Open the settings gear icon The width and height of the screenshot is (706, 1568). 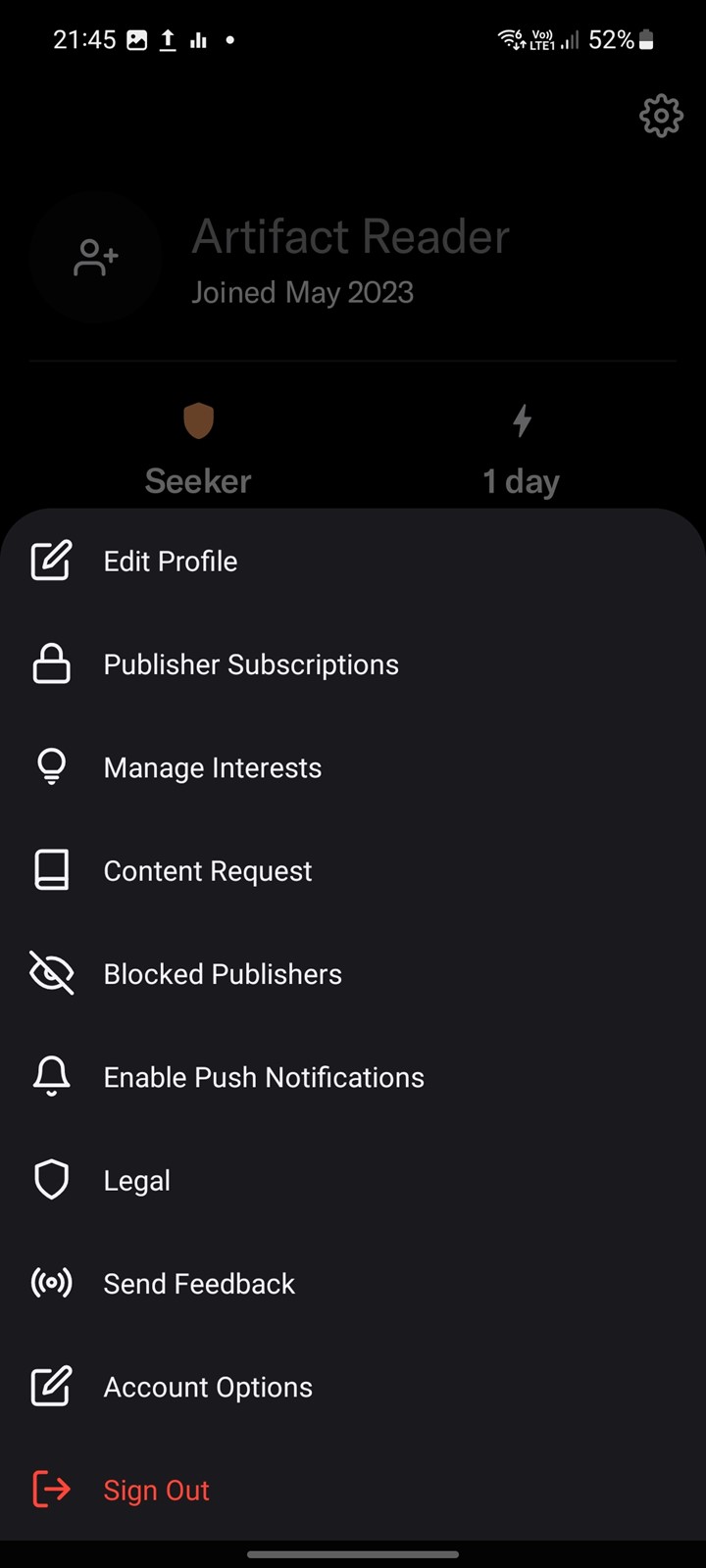pos(661,116)
